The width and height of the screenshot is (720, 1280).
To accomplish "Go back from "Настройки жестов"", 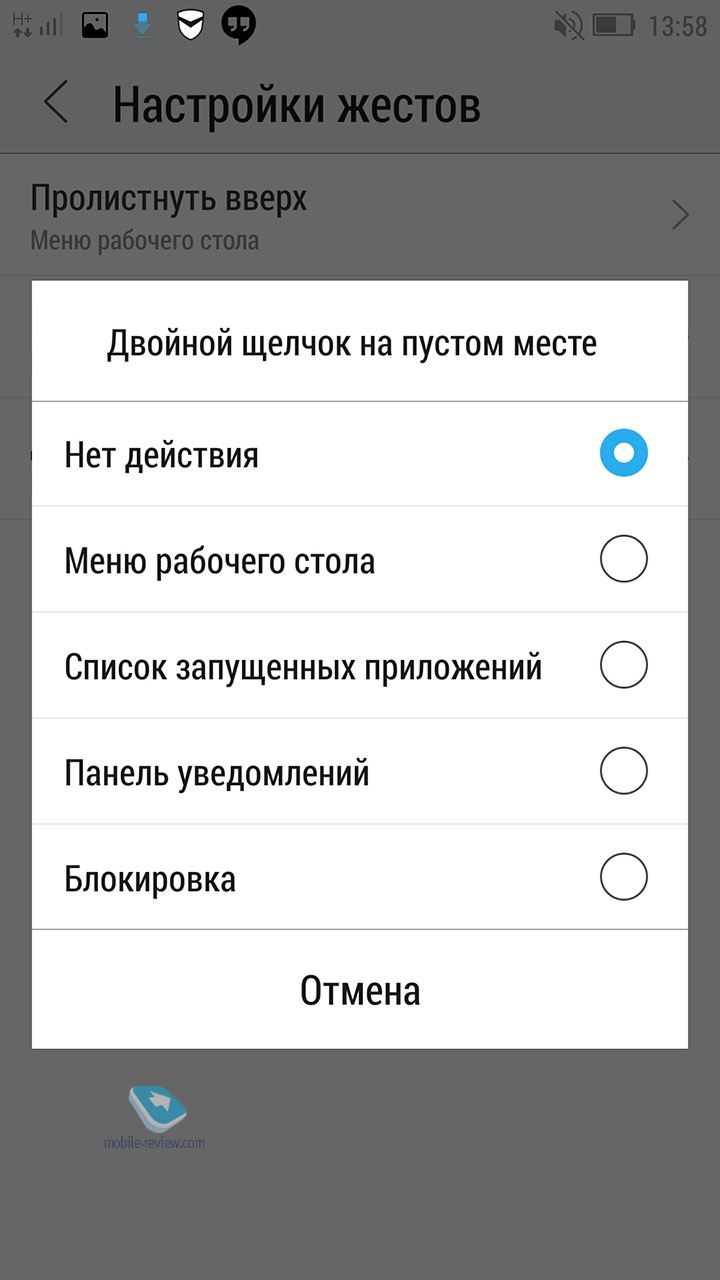I will pos(56,104).
